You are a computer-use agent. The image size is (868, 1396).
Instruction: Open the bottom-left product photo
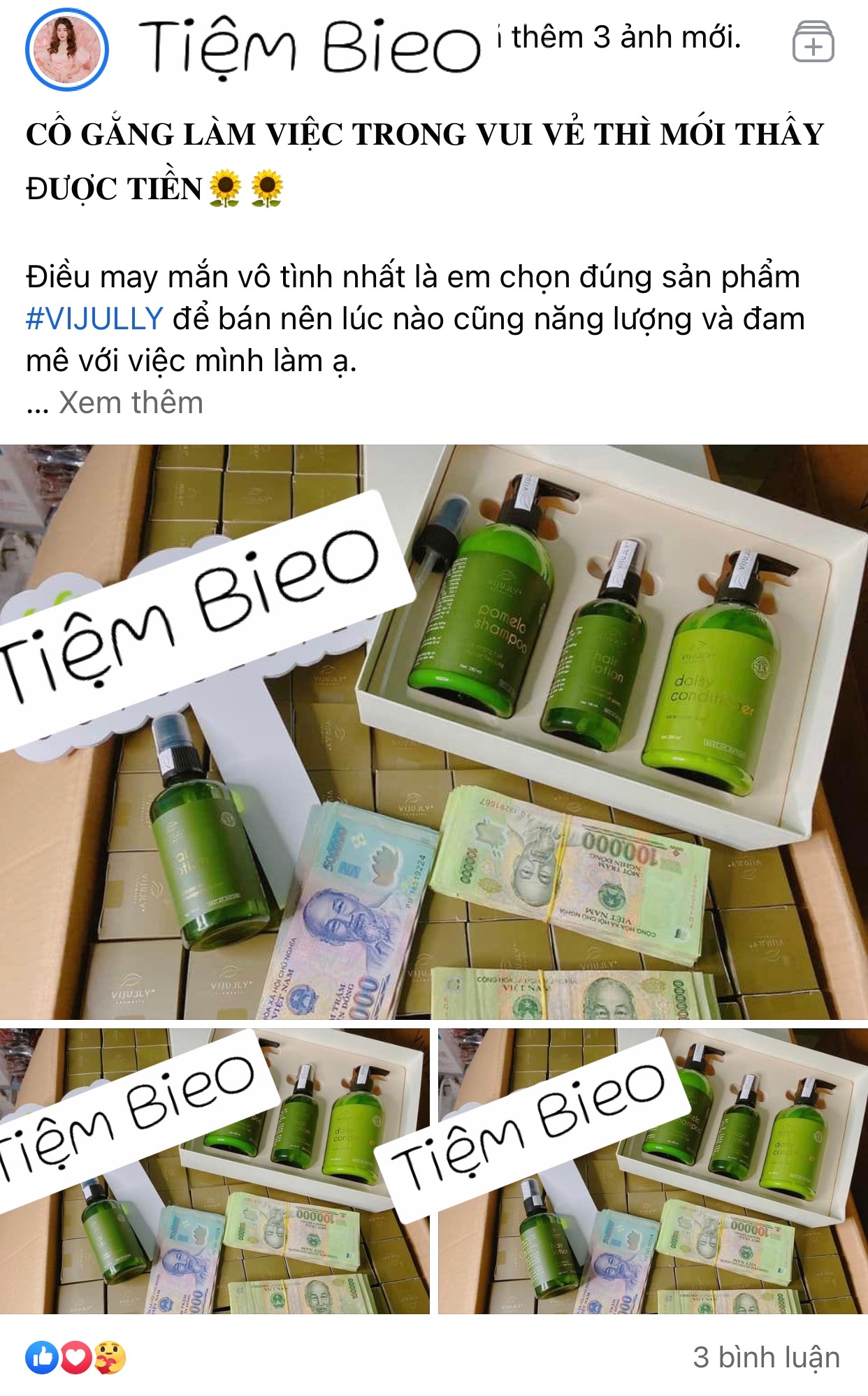(215, 1170)
